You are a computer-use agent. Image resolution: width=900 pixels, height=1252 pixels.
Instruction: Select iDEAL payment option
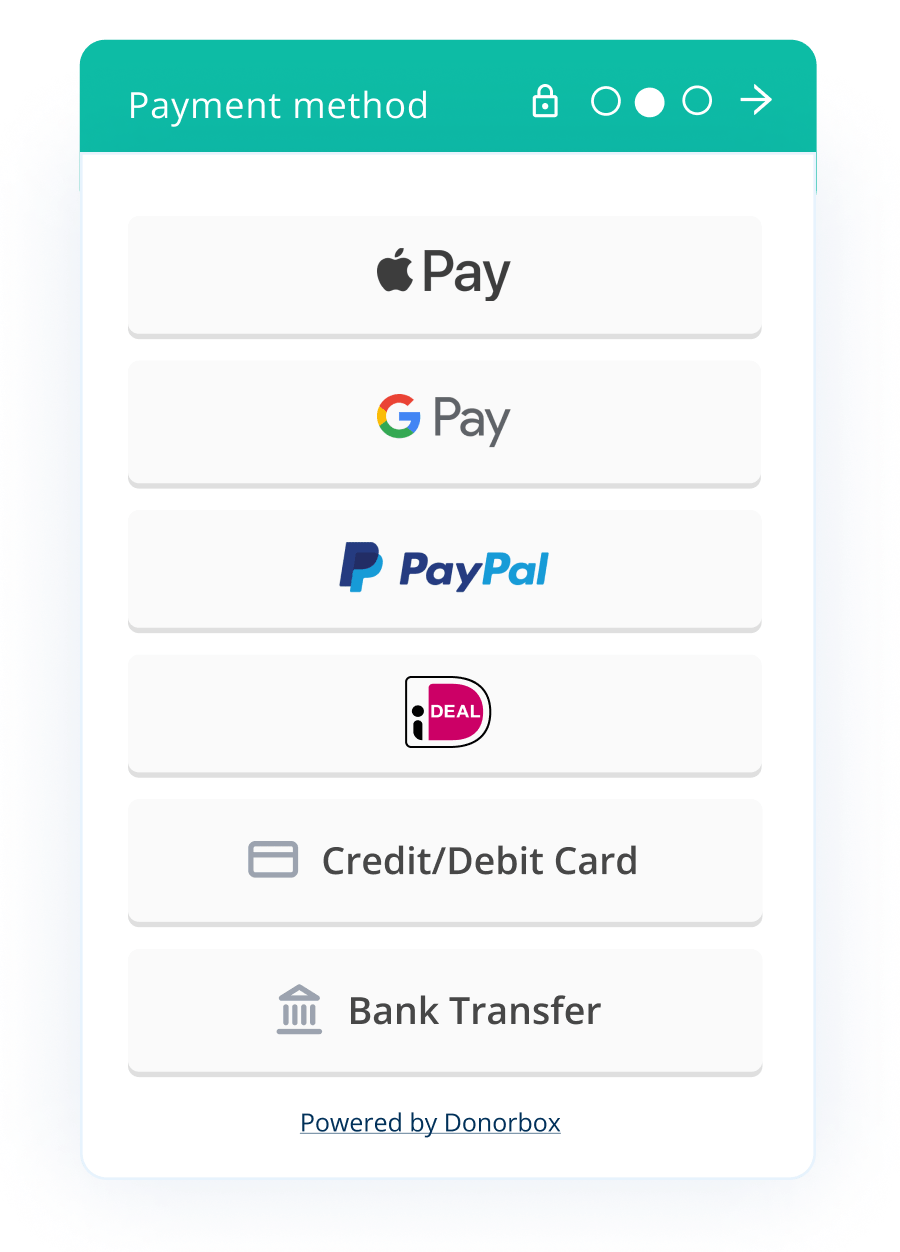click(x=445, y=713)
